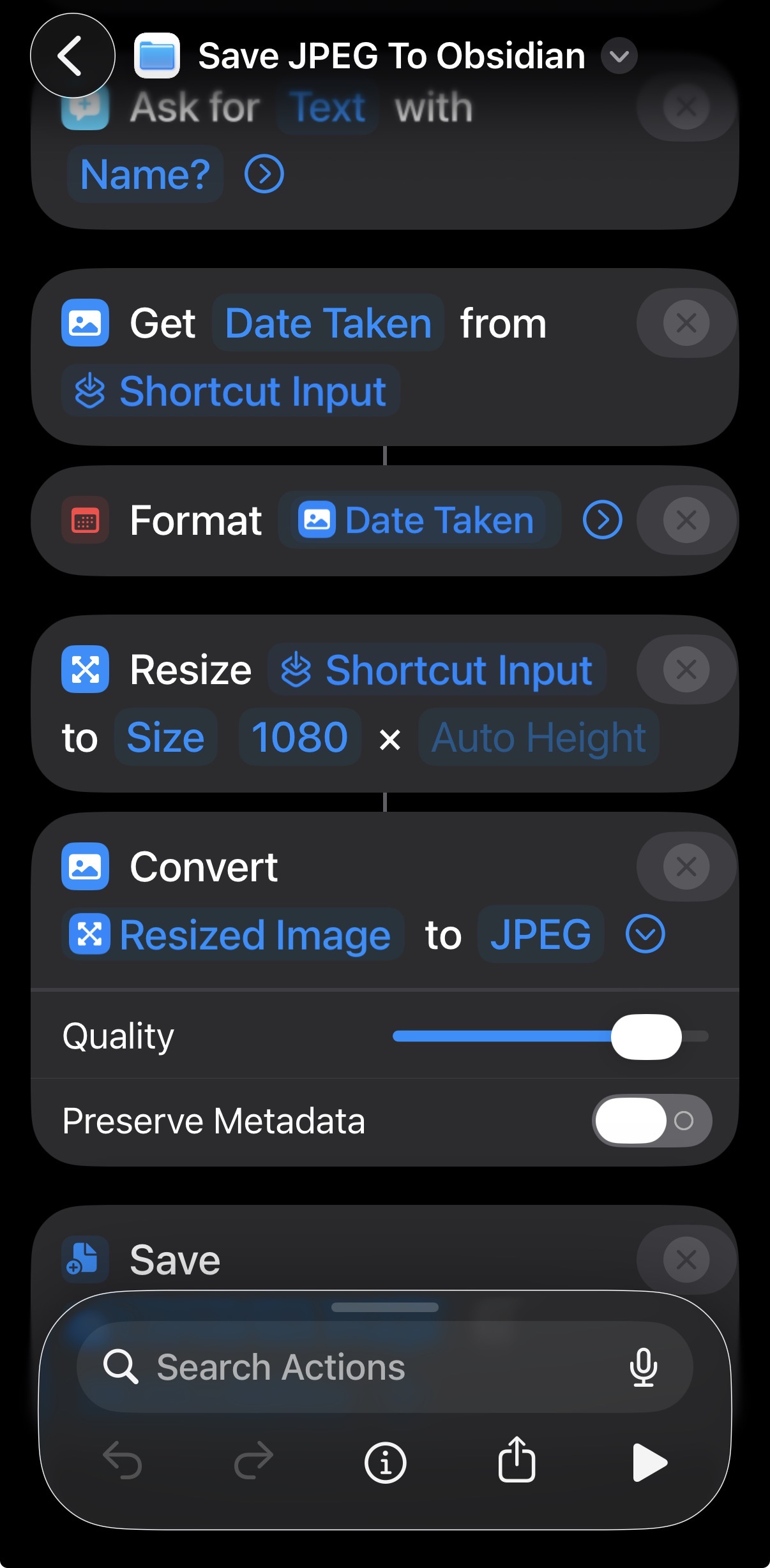Adjust the JPEG Quality slider
Image resolution: width=770 pixels, height=1568 pixels.
(645, 1036)
